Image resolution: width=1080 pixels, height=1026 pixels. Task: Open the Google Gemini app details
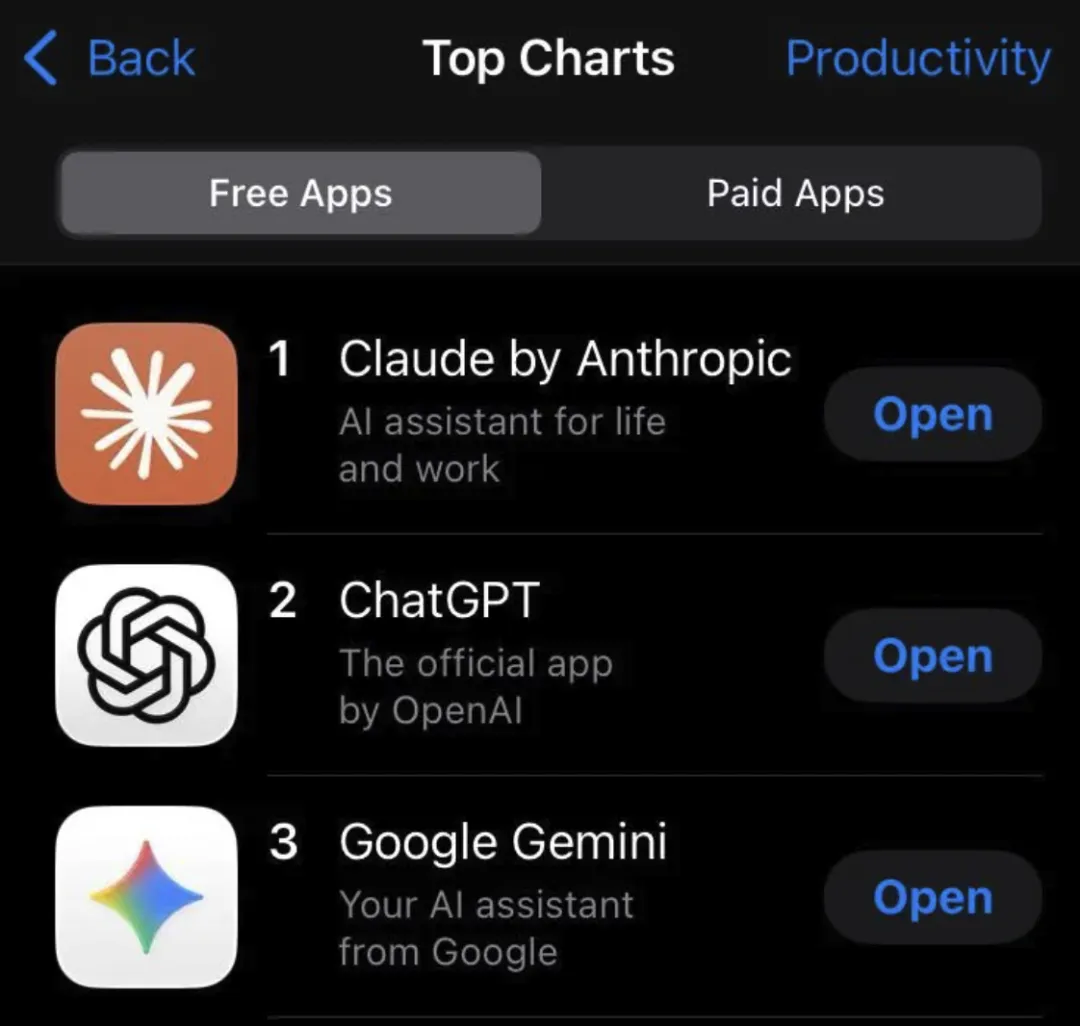(x=502, y=843)
